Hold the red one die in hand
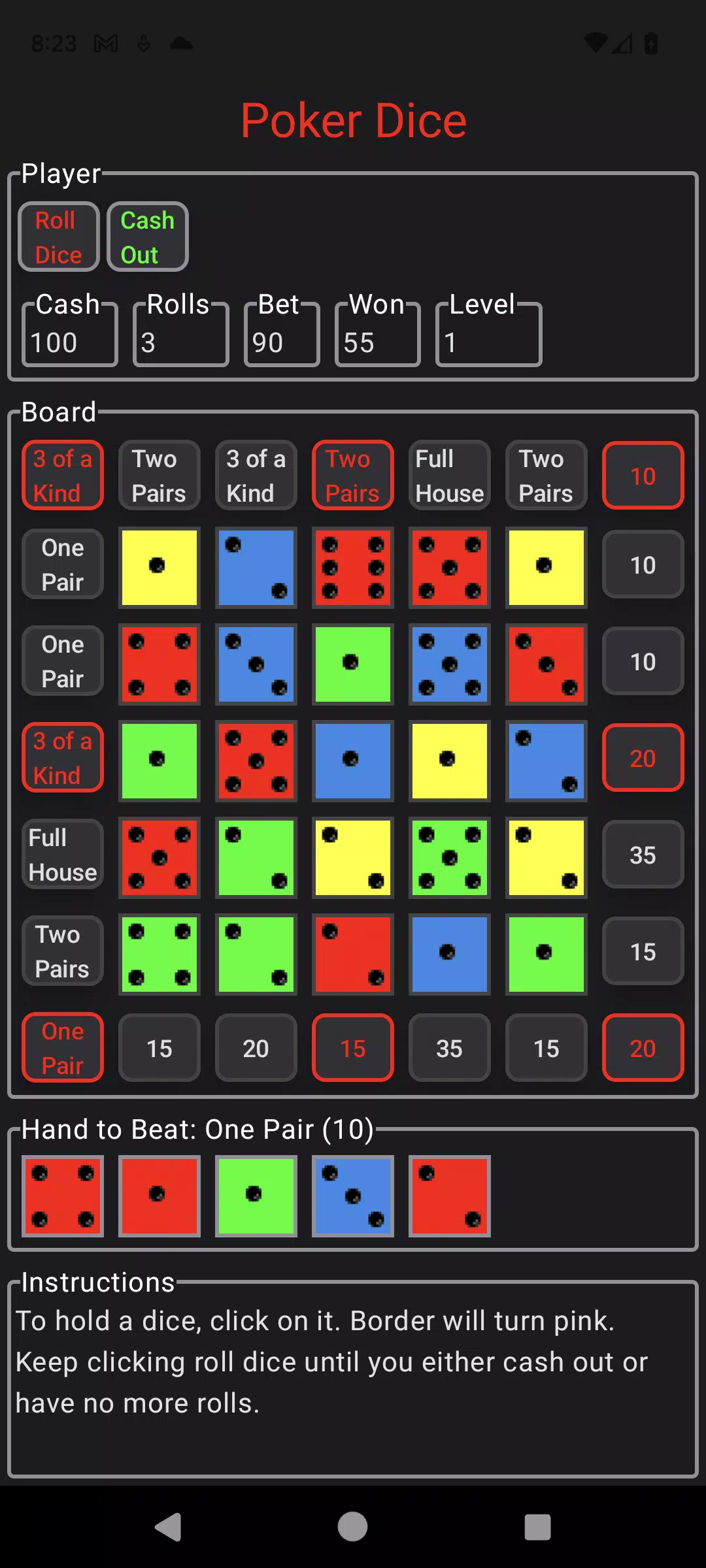This screenshot has width=706, height=1568. point(160,1196)
